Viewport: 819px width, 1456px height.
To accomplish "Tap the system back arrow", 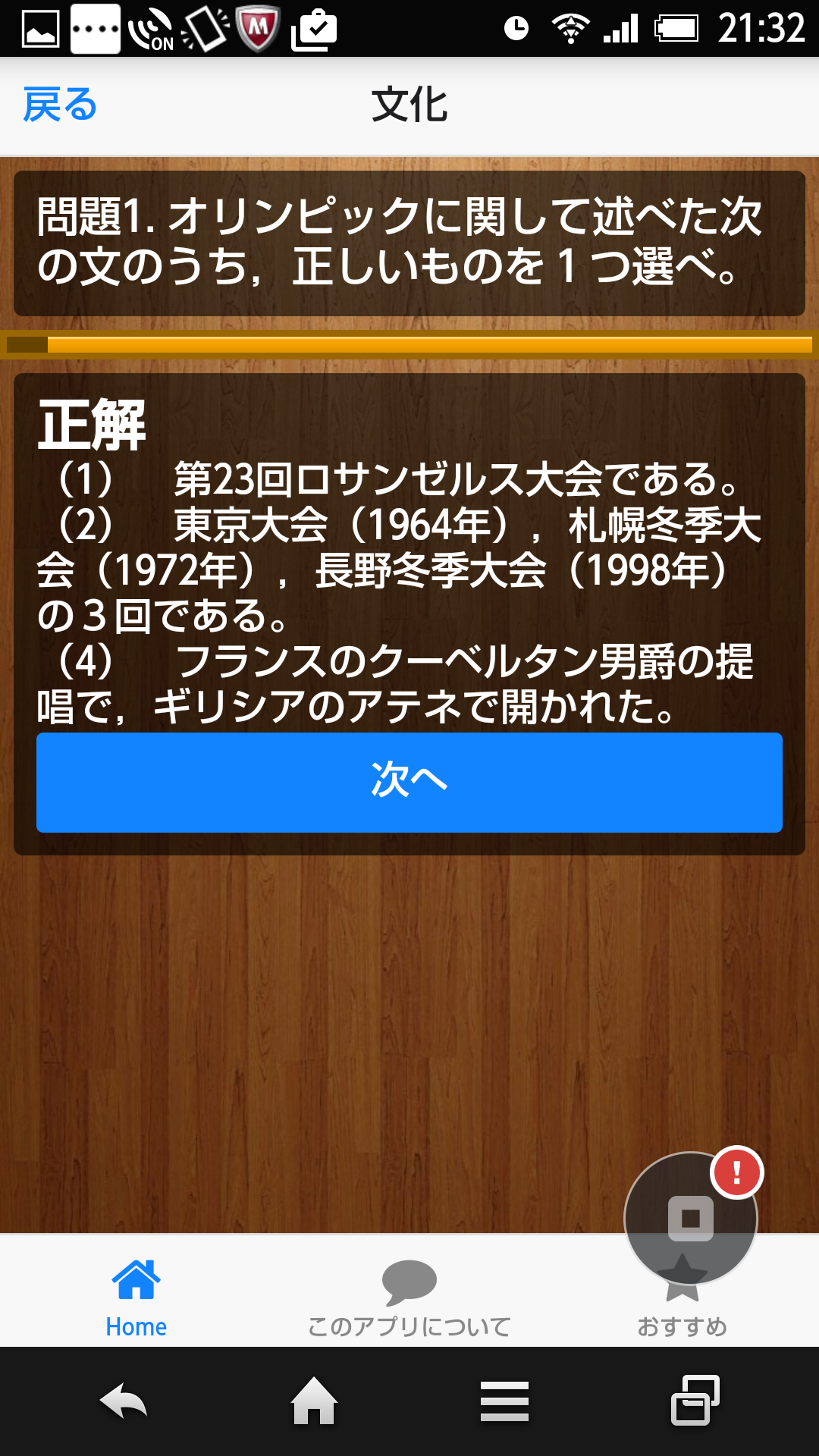I will tap(123, 1401).
